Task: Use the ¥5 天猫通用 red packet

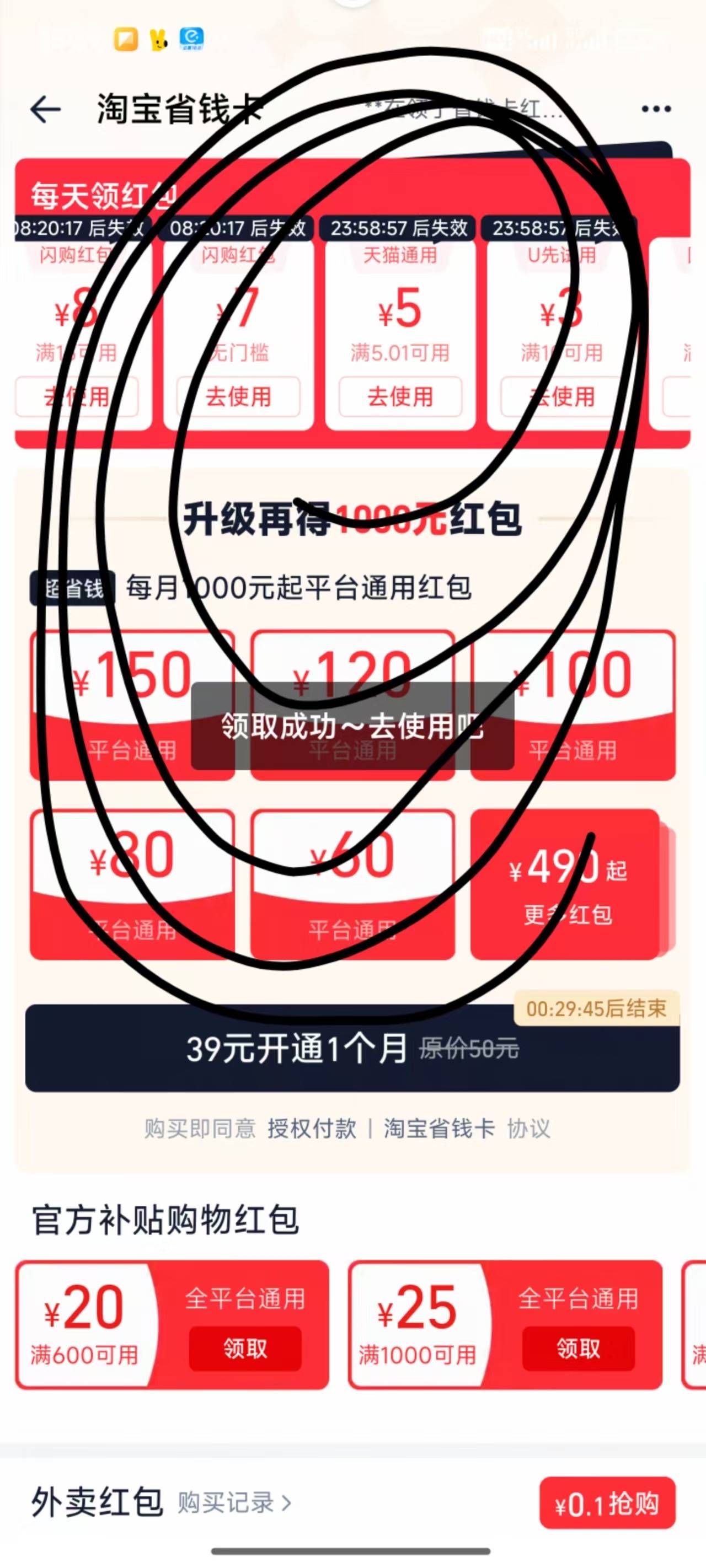Action: (x=400, y=397)
